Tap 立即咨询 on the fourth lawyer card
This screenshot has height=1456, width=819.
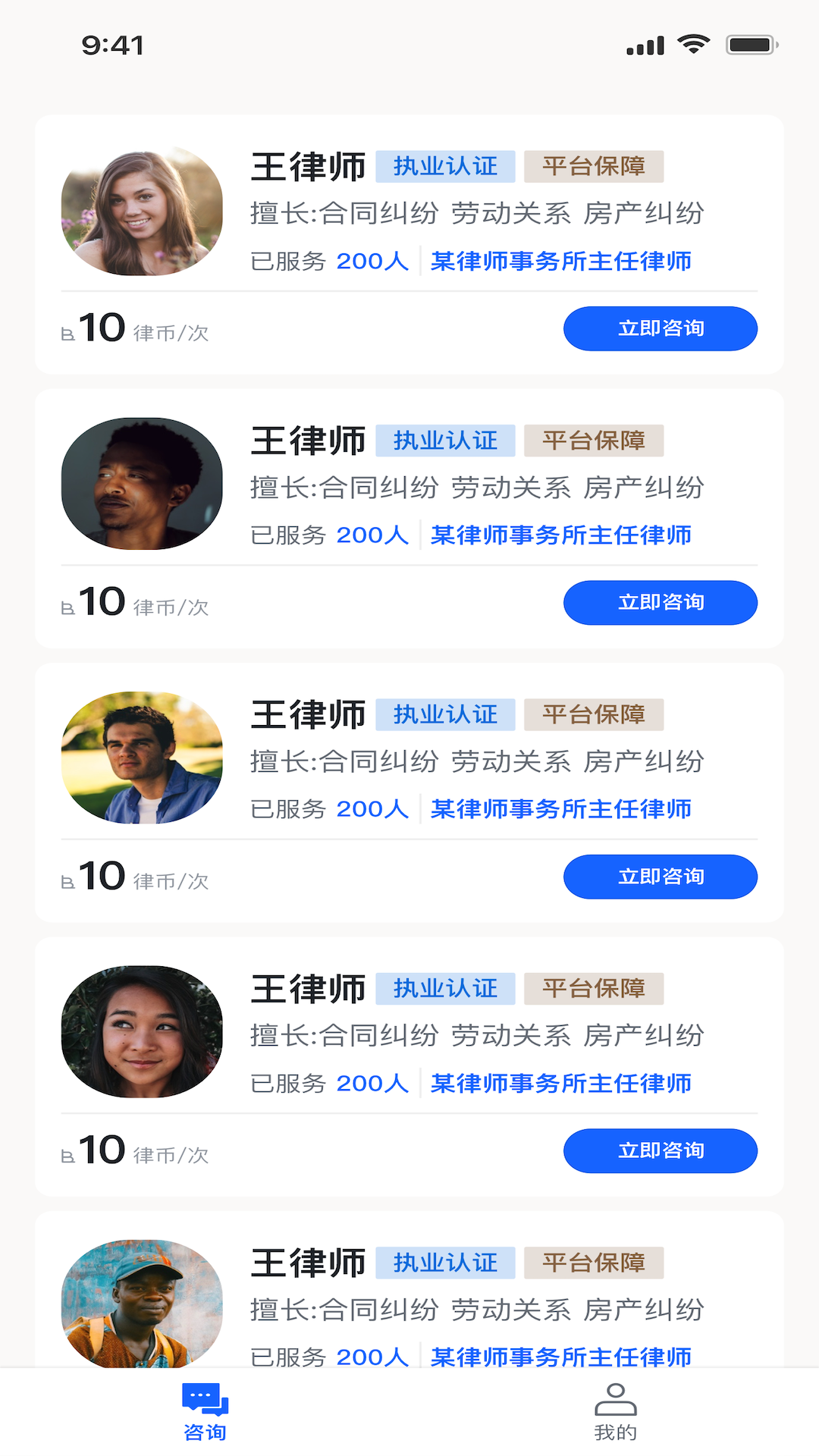[660, 1150]
